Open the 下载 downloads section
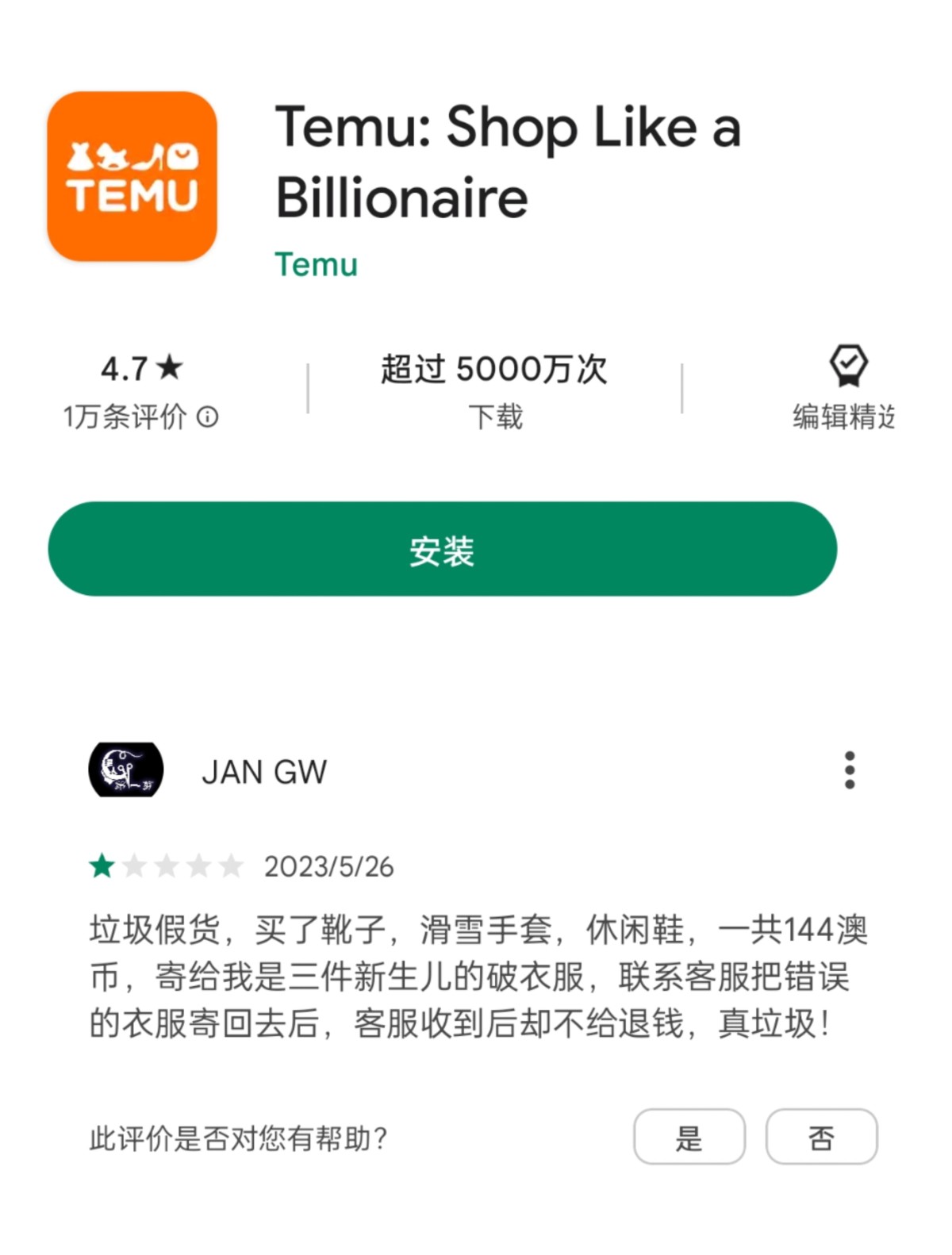The height and width of the screenshot is (1255, 952). [x=494, y=416]
